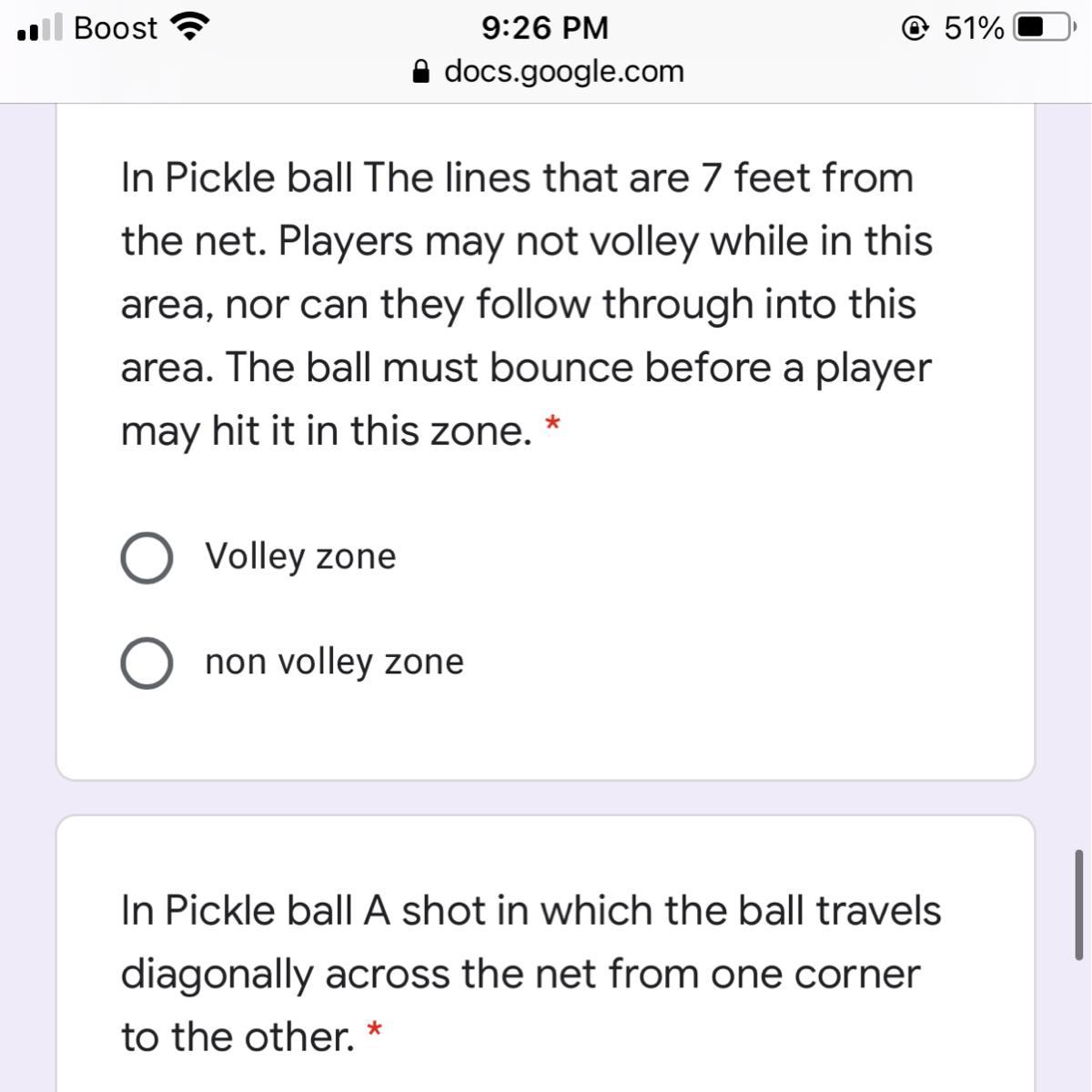Choose the non volley zone answer
Screen dimensions: 1092x1092
[147, 663]
